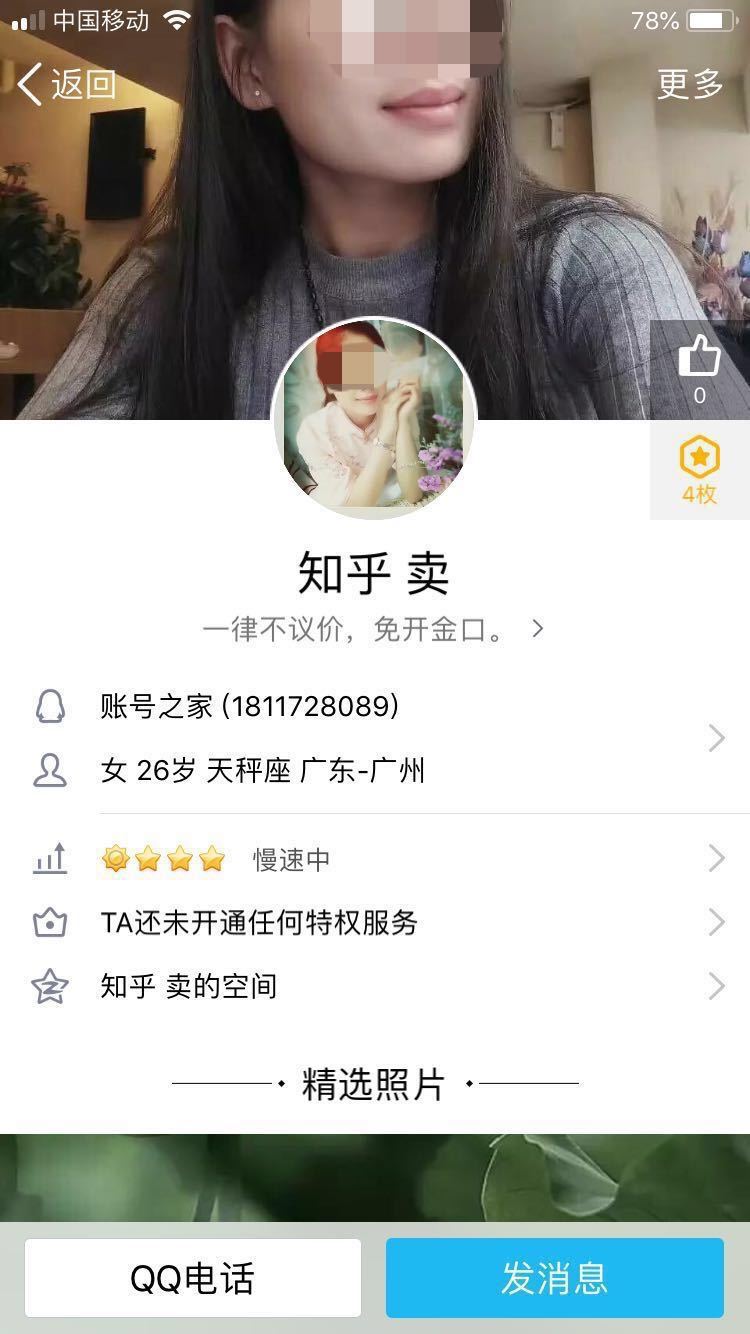This screenshot has height=1334, width=750.
Task: Go back with the 返回 button
Action: [x=68, y=84]
